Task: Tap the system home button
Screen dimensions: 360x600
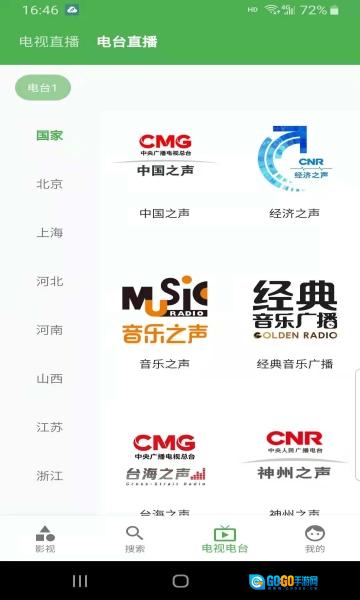Action: (180, 581)
